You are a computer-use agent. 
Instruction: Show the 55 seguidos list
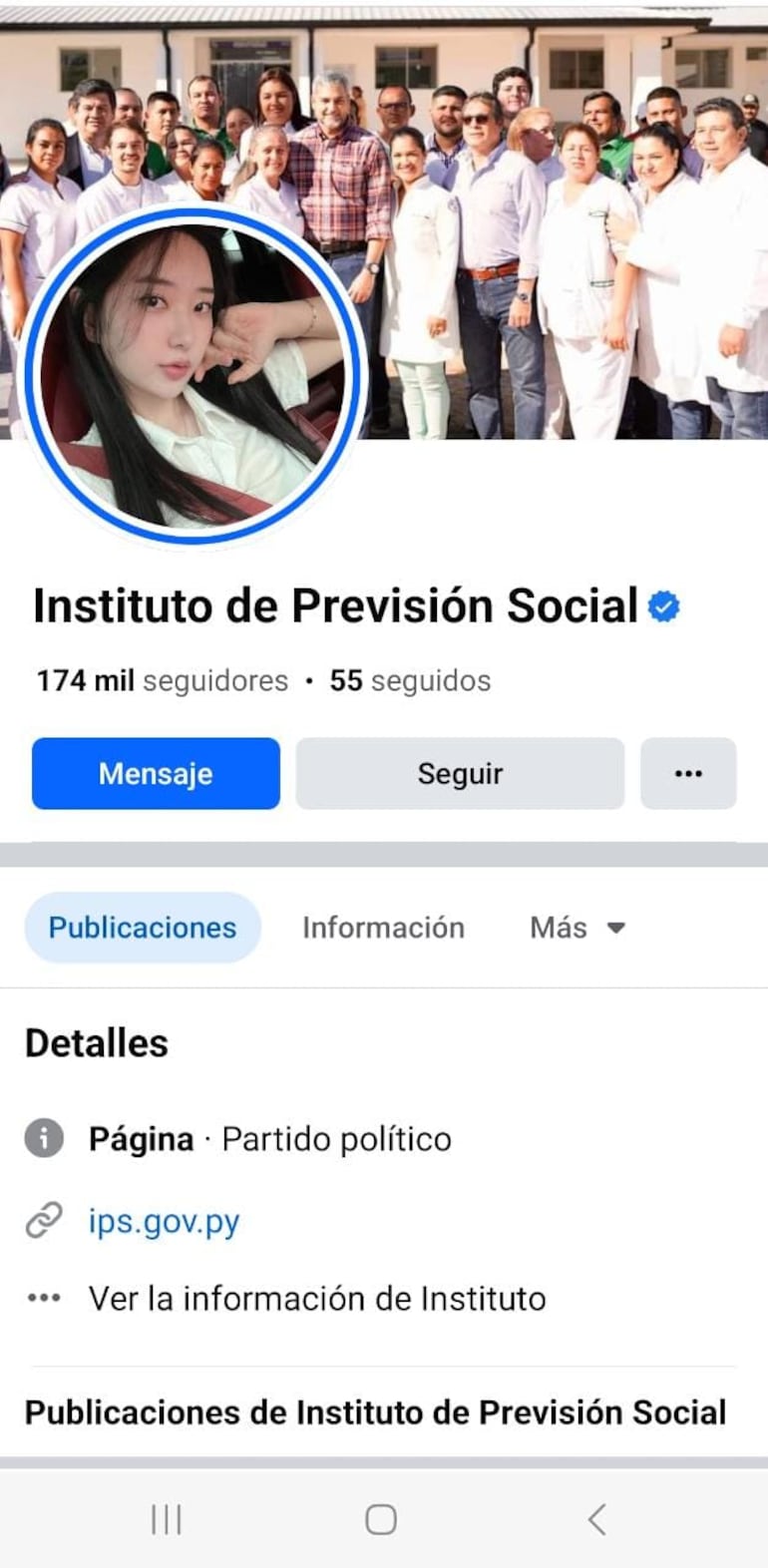(x=410, y=680)
